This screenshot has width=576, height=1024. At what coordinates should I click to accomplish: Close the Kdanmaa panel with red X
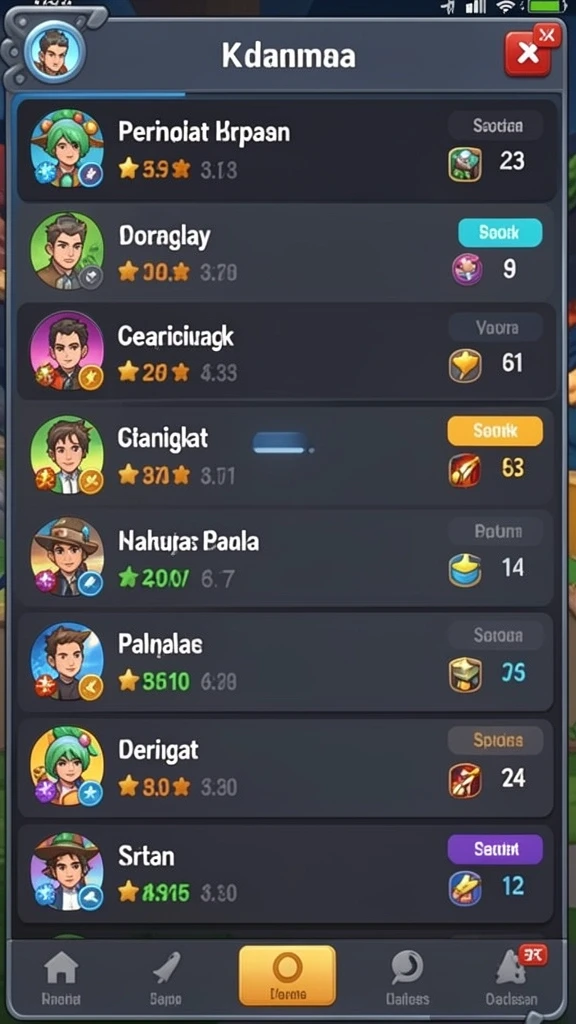527,54
